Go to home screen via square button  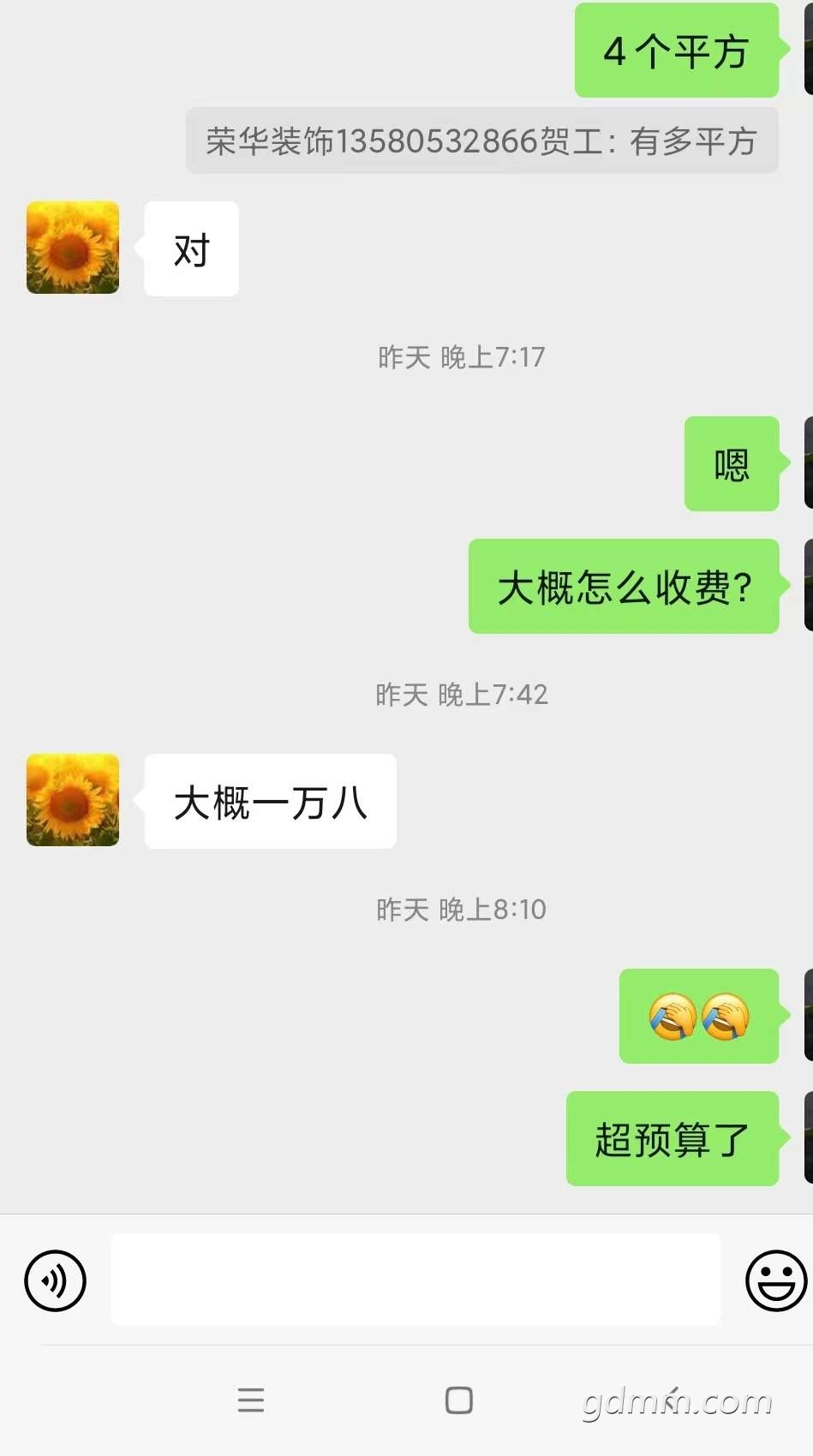459,1399
